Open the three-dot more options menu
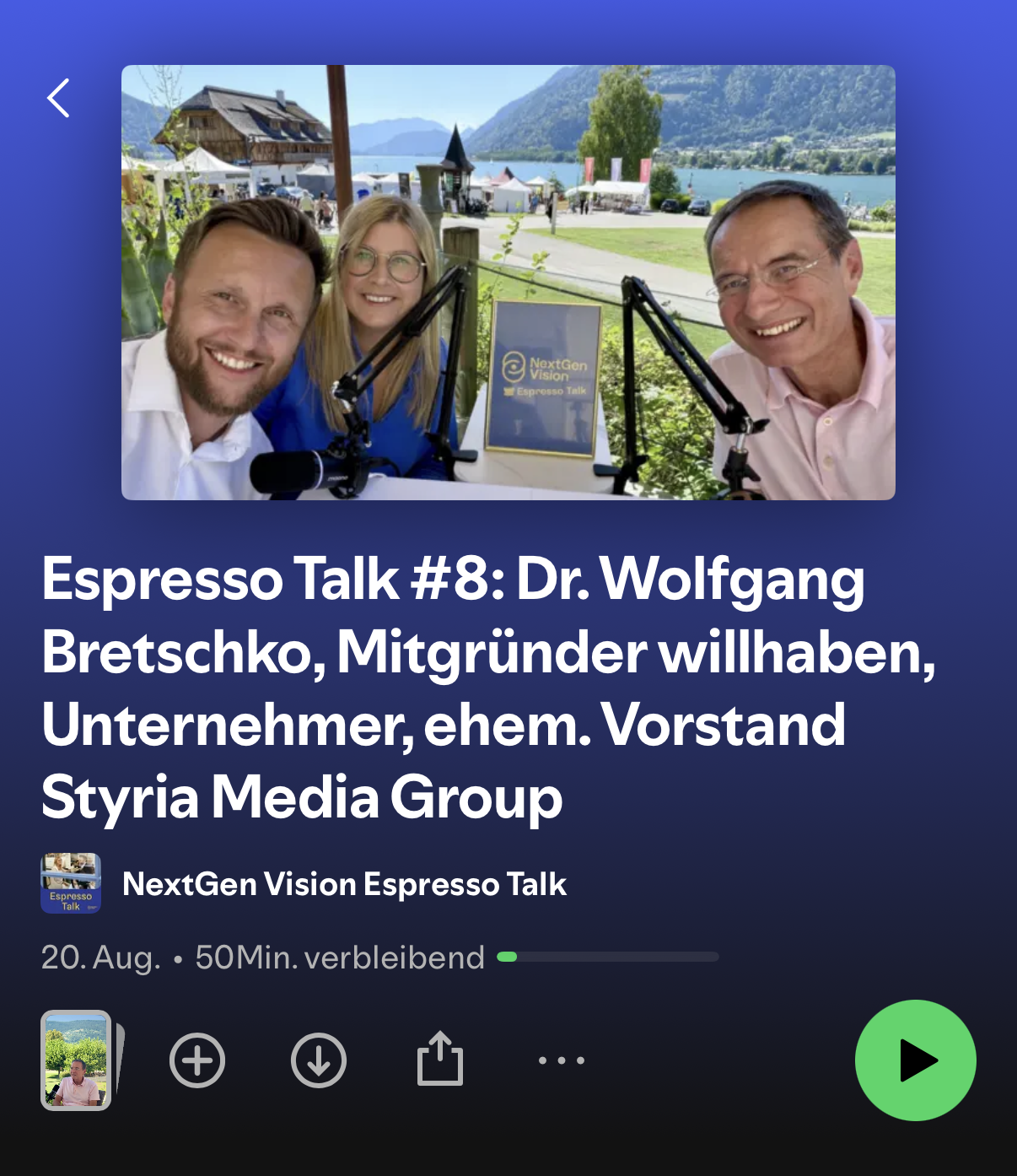The width and height of the screenshot is (1017, 1176). (562, 1060)
